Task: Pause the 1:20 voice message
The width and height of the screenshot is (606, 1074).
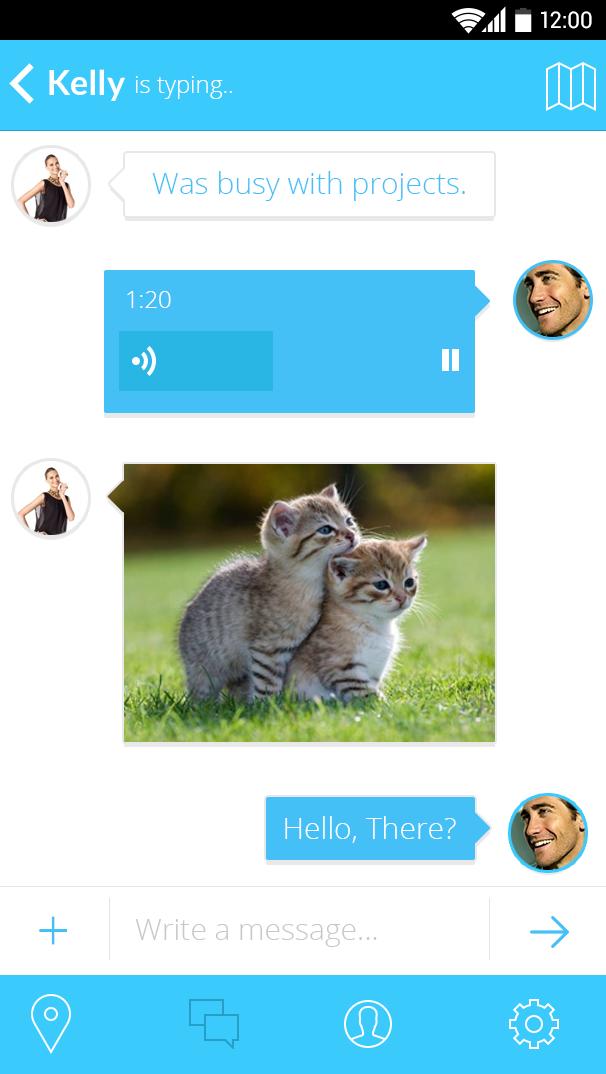Action: tap(450, 360)
